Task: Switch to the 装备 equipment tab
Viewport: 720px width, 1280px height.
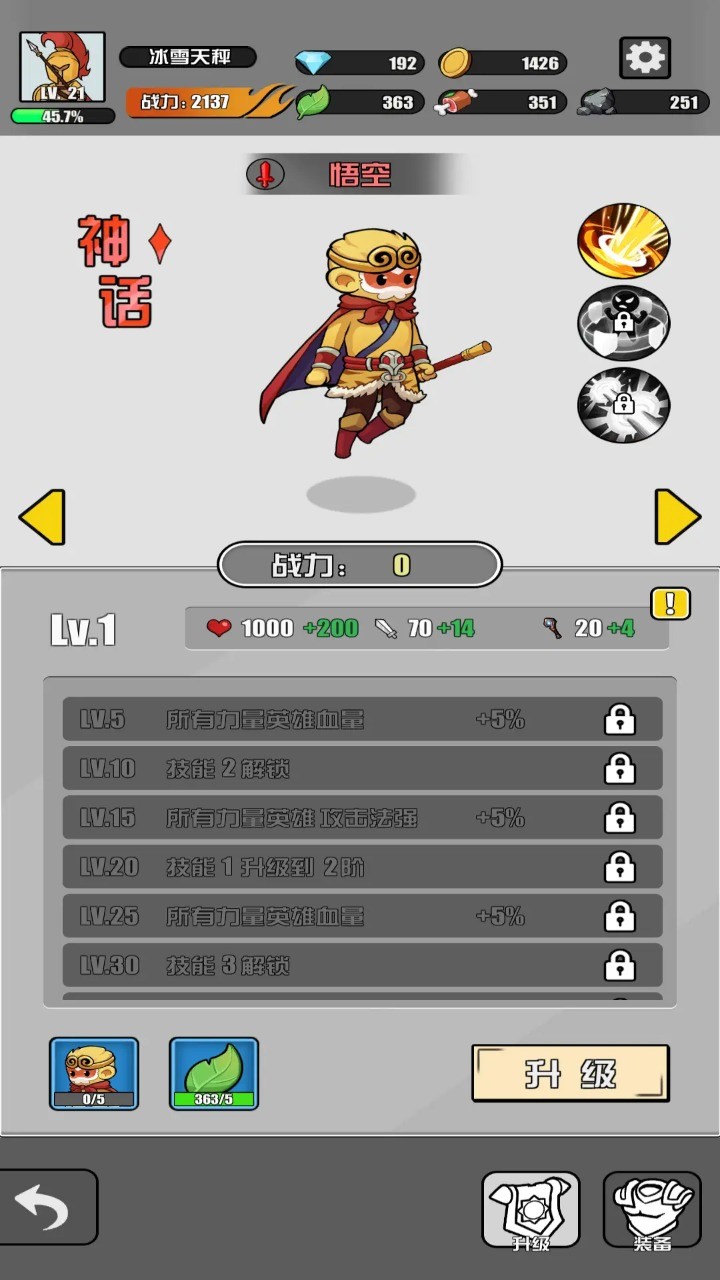Action: click(651, 1210)
